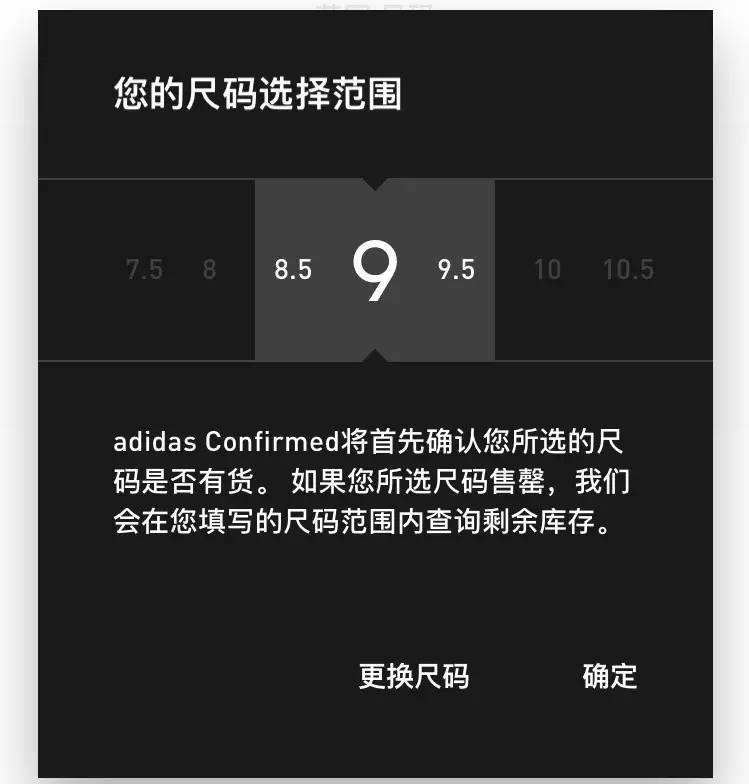This screenshot has height=784, width=749.
Task: Select size 9.5 on the scale
Action: pos(456,270)
